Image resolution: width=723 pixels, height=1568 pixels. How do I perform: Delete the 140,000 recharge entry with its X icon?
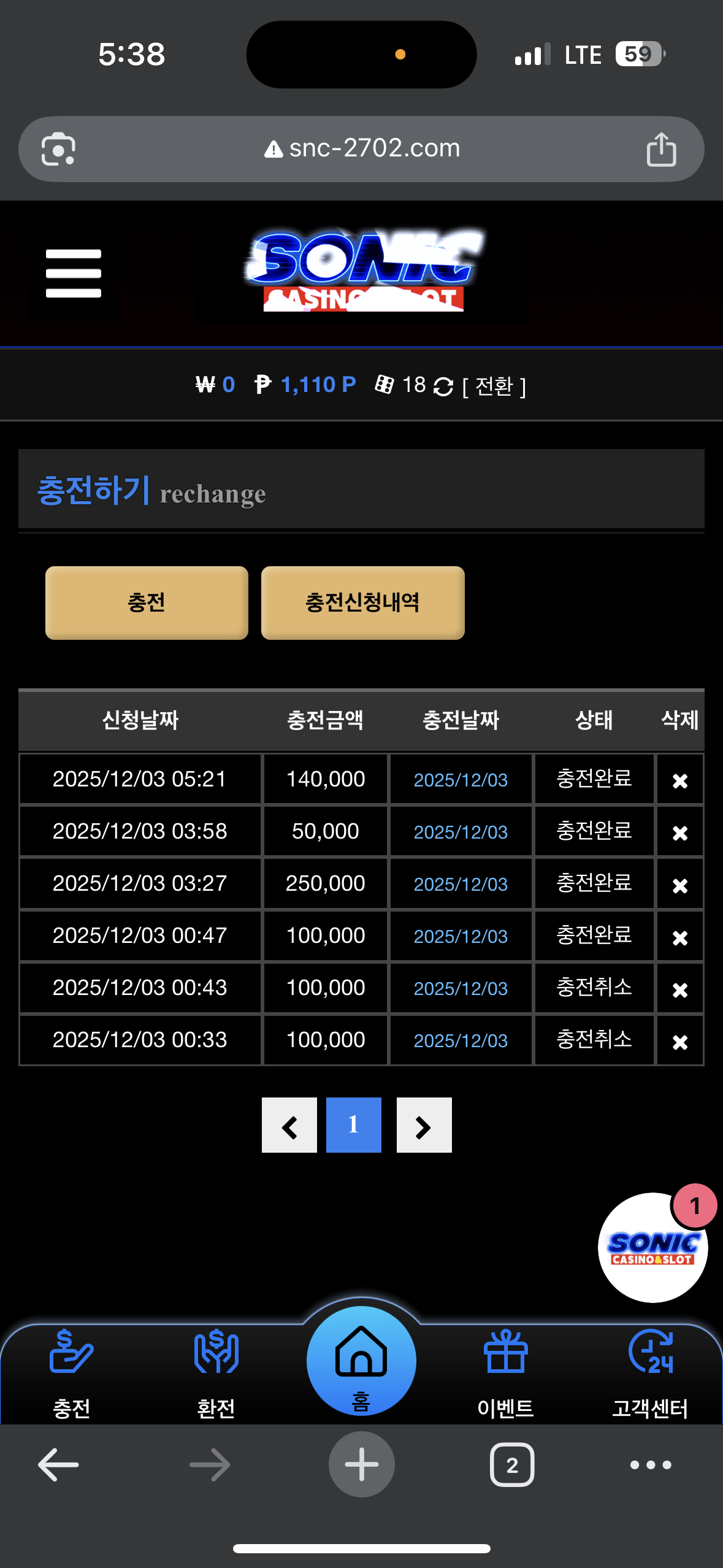point(679,779)
